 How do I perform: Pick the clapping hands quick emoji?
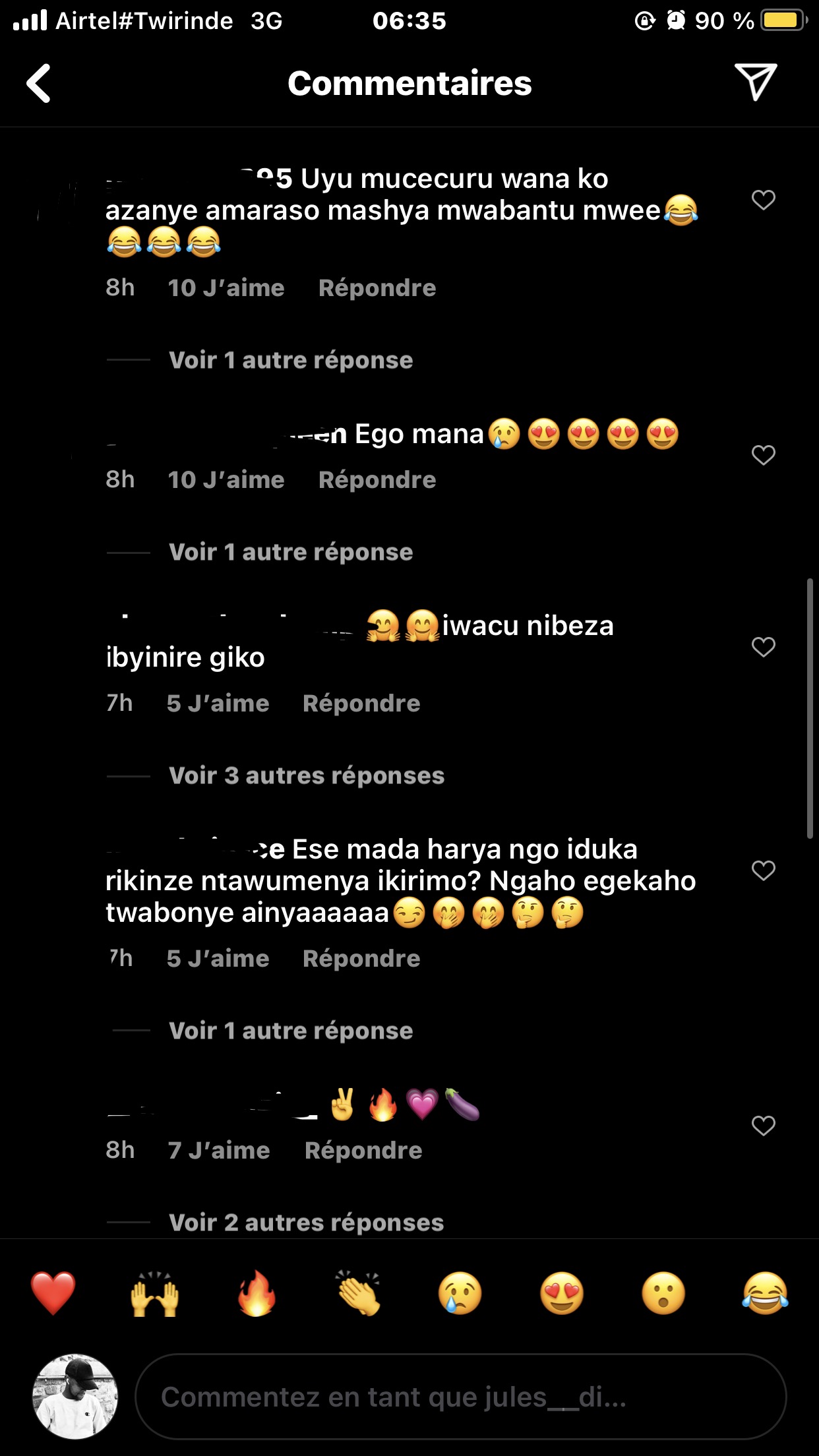(x=358, y=1294)
